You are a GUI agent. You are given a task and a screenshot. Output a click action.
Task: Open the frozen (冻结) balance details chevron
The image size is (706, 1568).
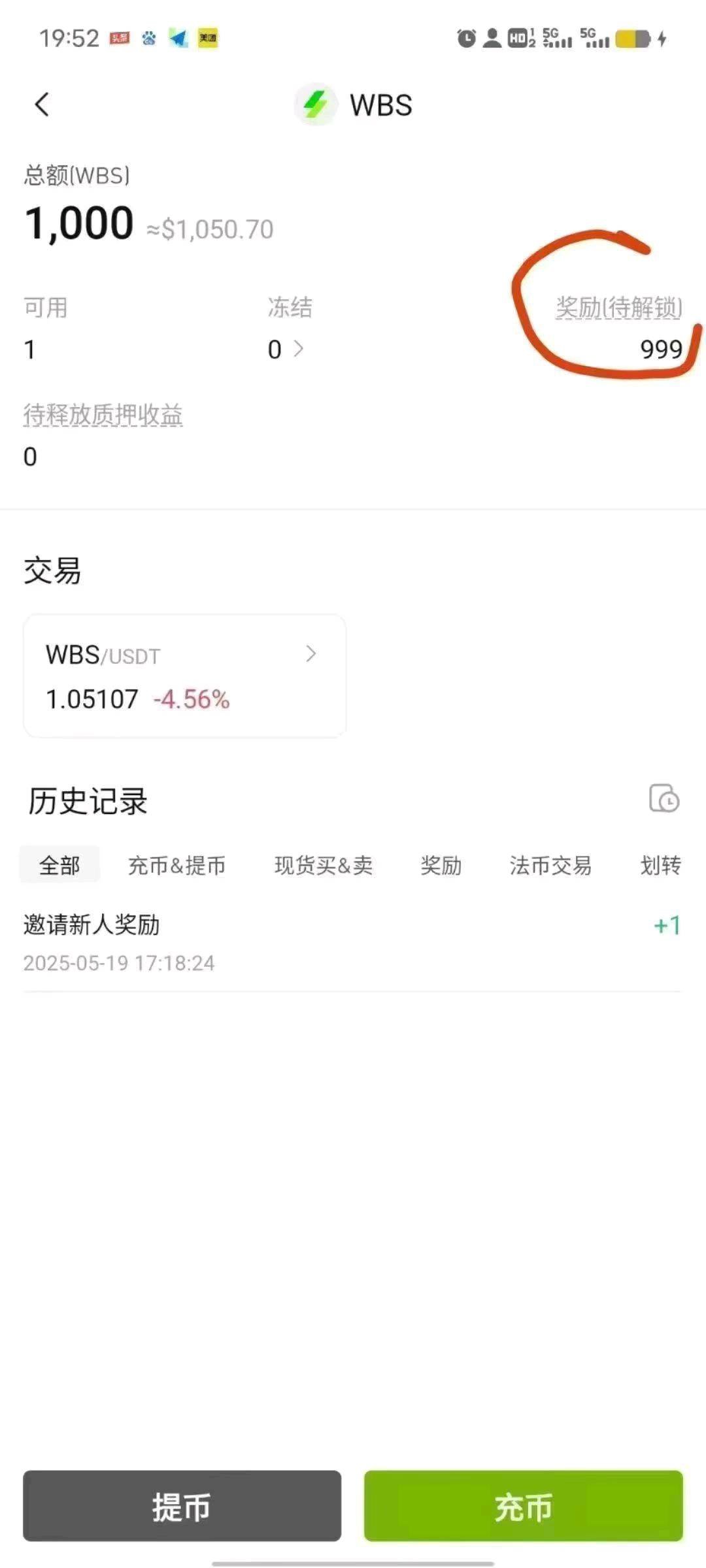[x=299, y=349]
